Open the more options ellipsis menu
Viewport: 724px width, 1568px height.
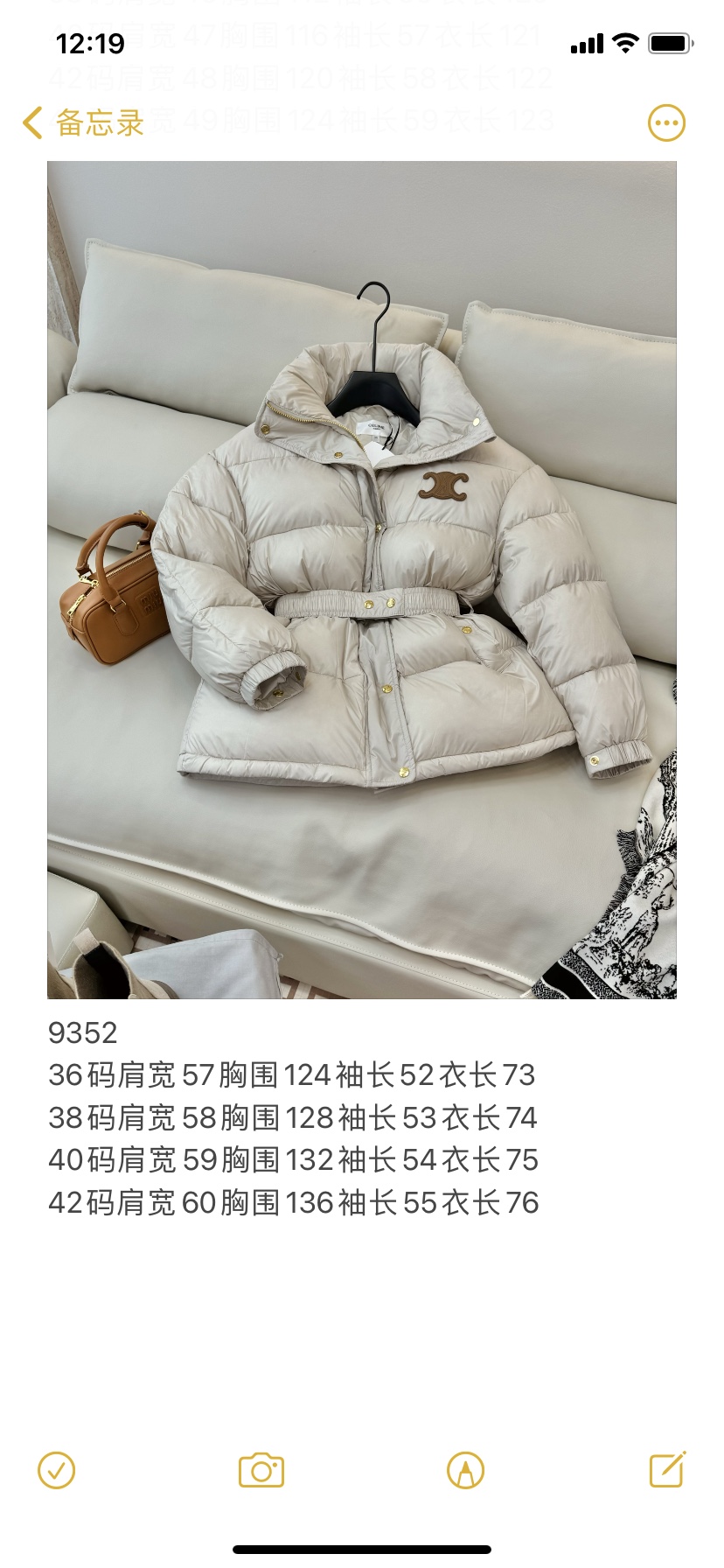click(x=666, y=123)
